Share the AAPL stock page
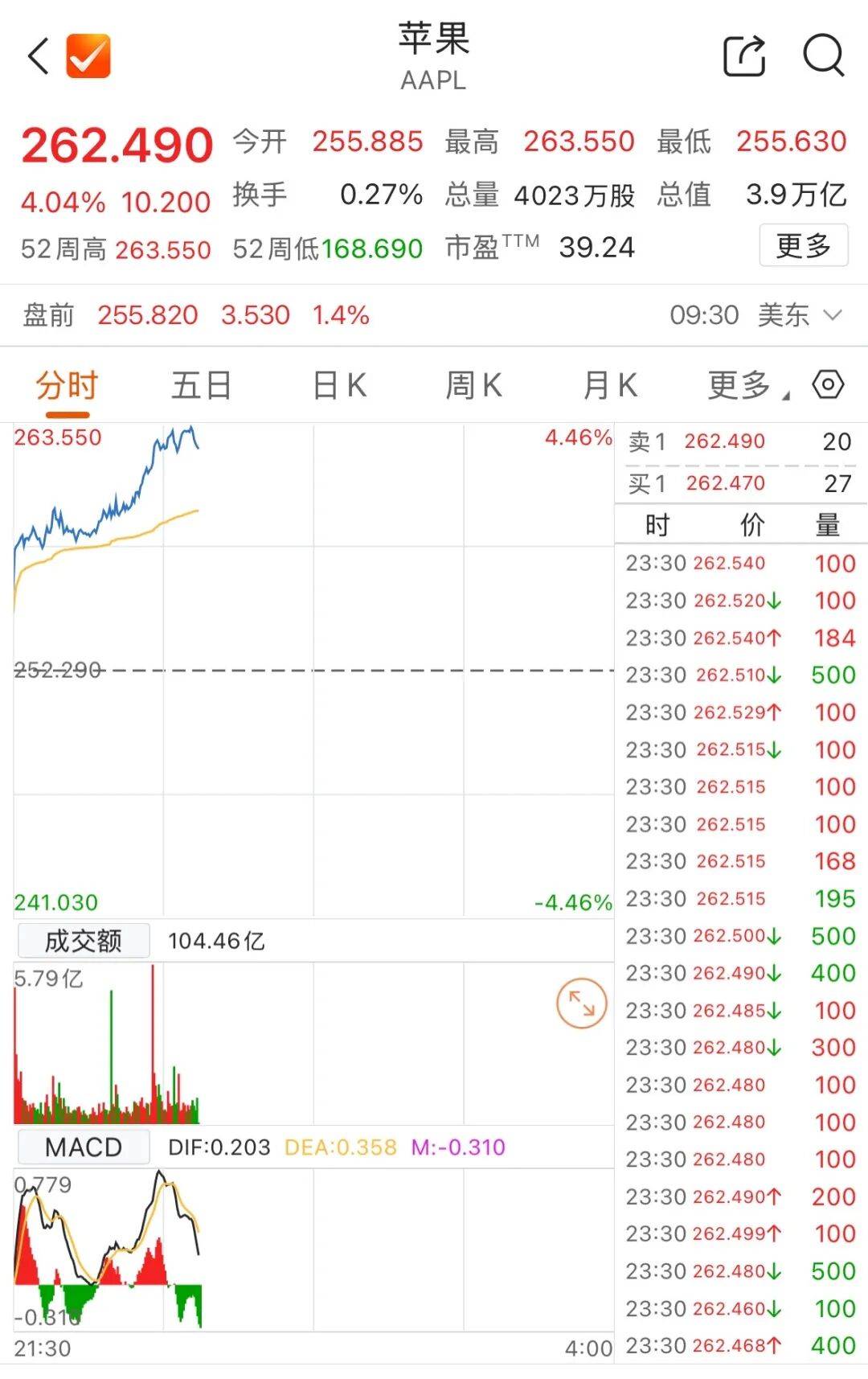 click(x=744, y=56)
